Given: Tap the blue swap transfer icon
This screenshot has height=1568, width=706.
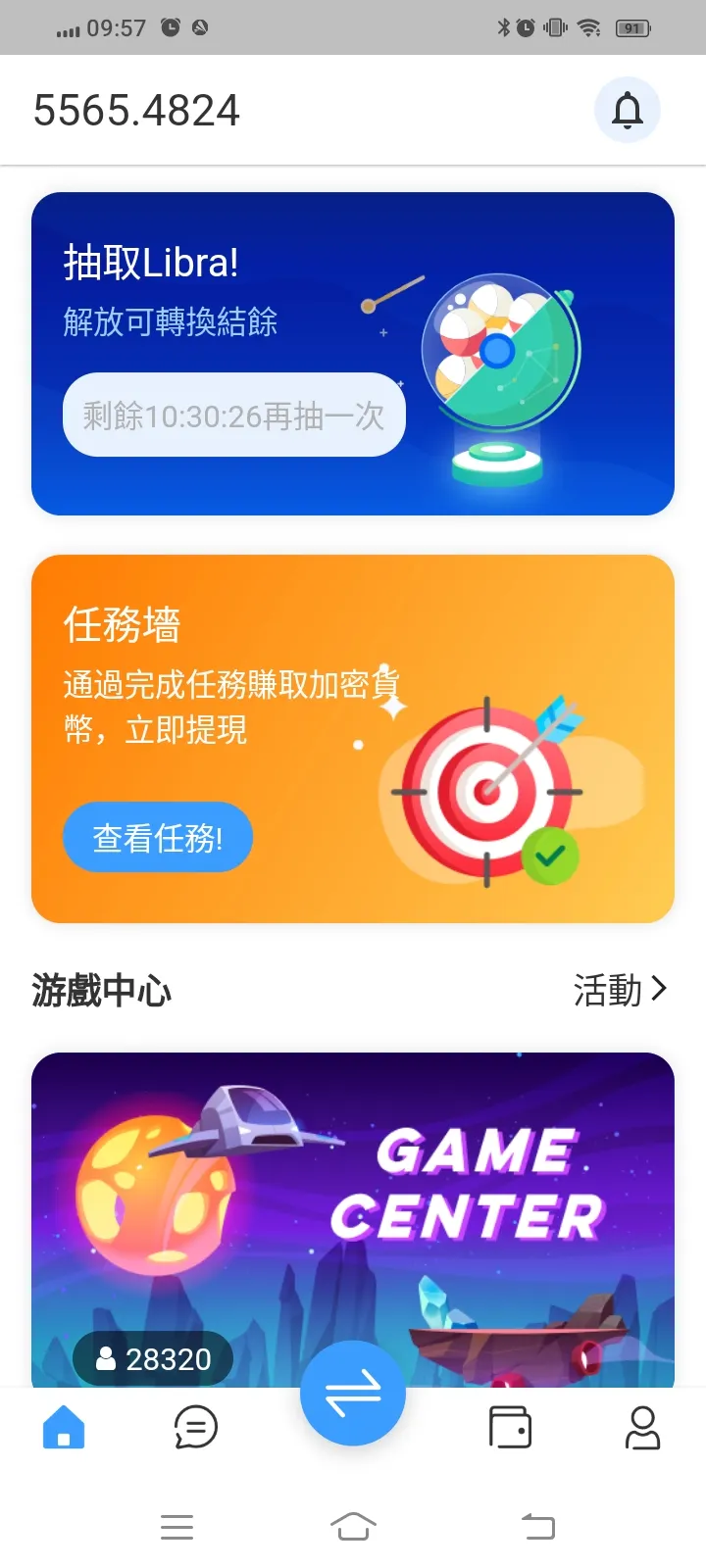Looking at the screenshot, I should coord(353,1393).
